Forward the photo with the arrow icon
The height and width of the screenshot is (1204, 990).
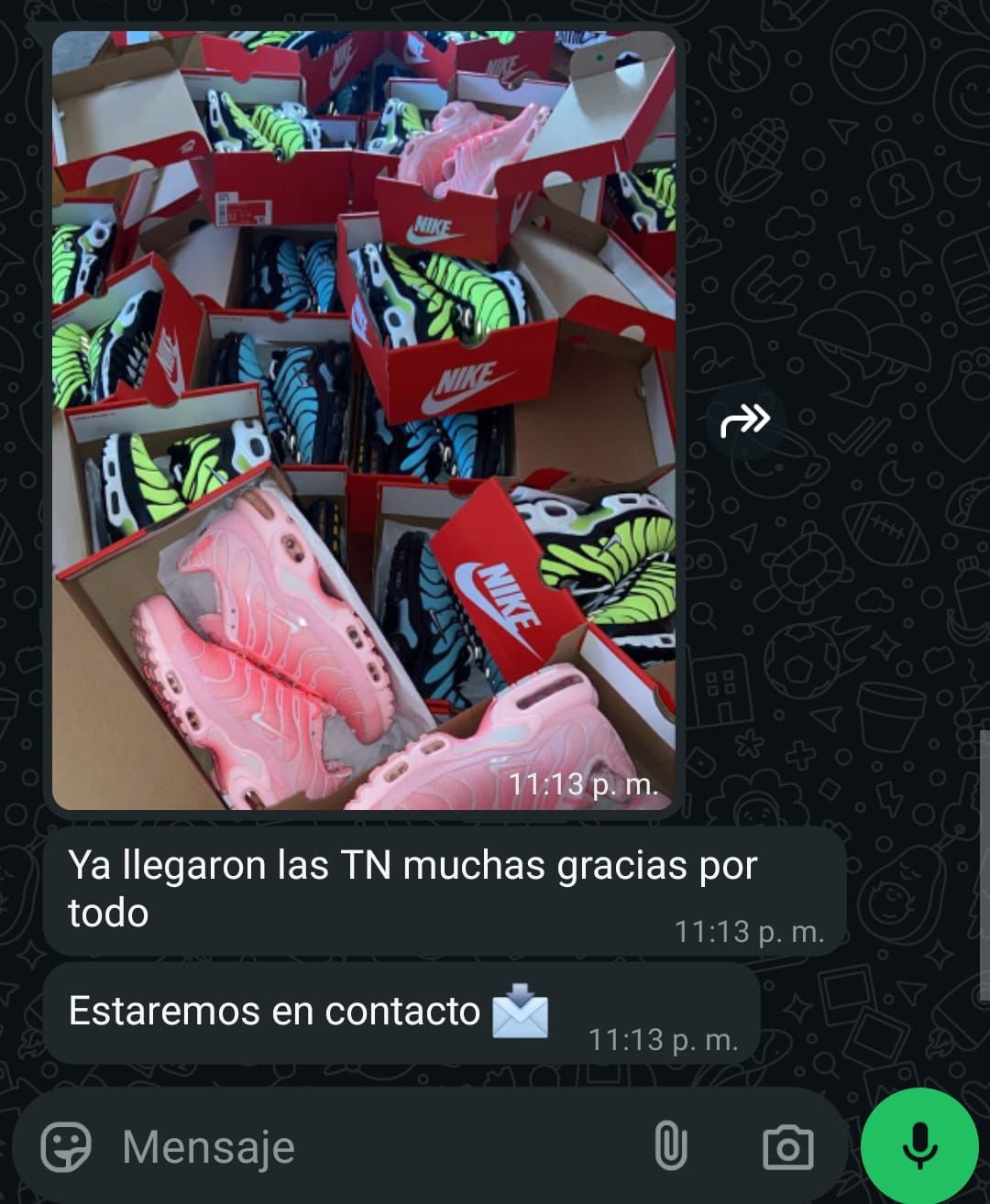[744, 421]
